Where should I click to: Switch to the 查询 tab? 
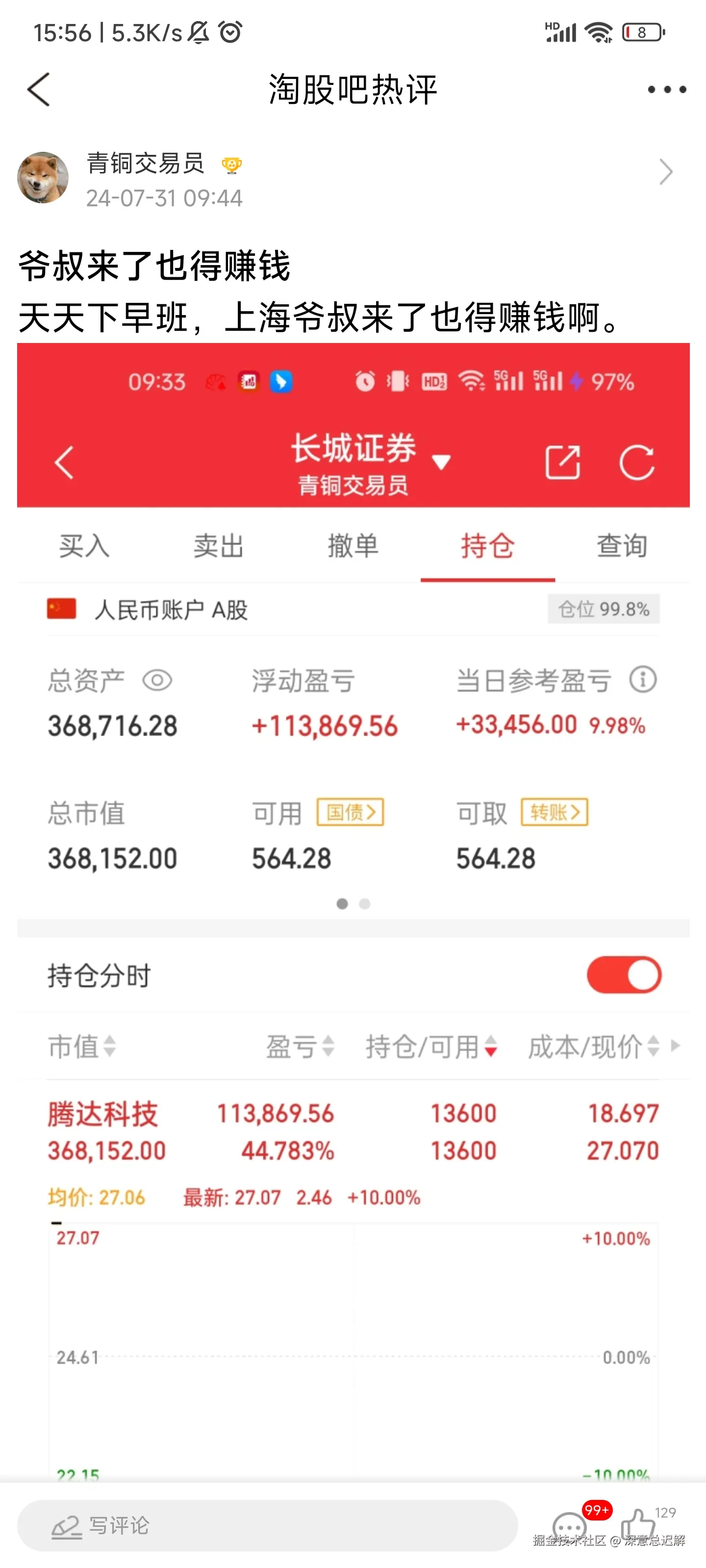pos(622,546)
